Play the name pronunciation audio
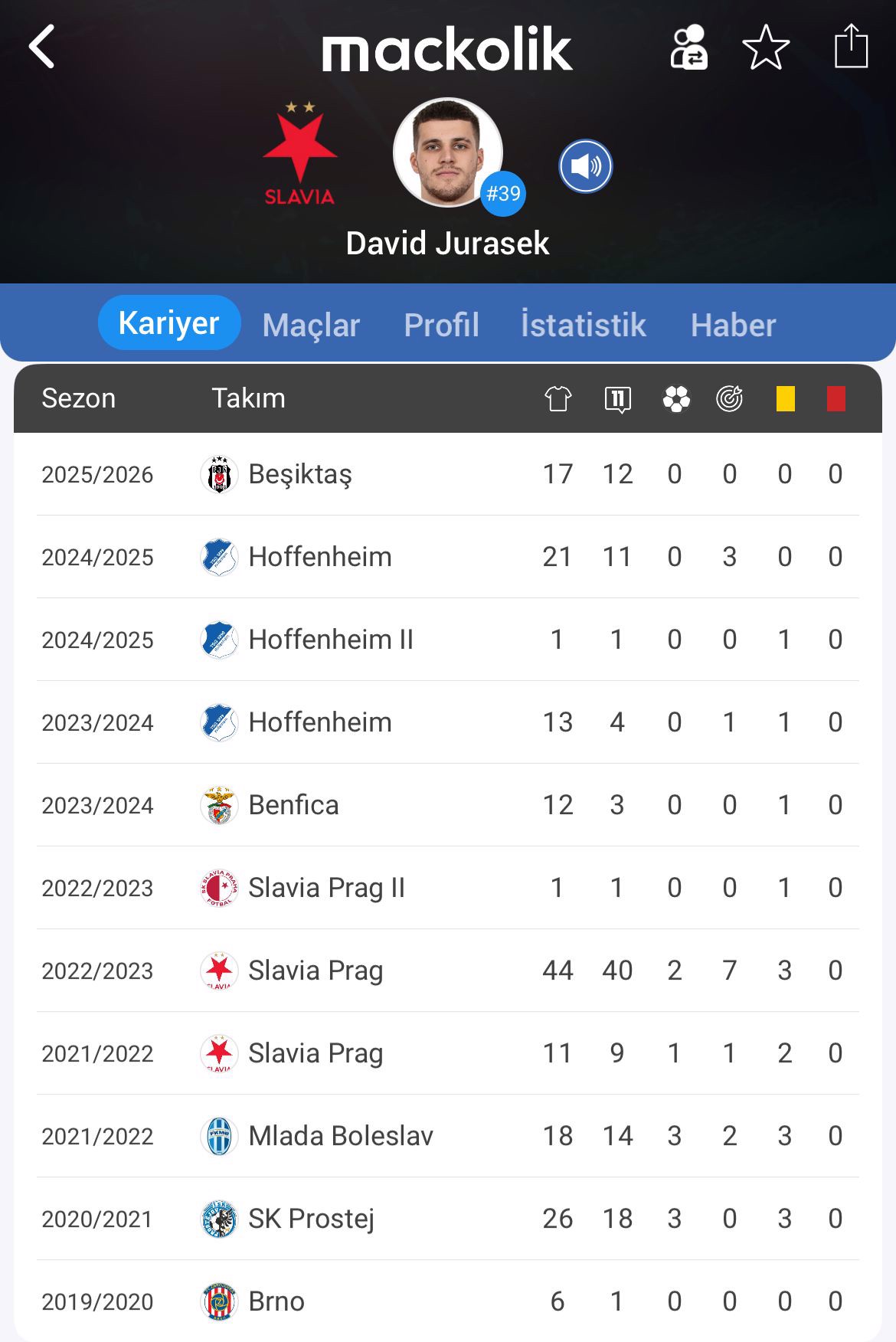Screen dimensions: 896x1342 click(x=585, y=166)
